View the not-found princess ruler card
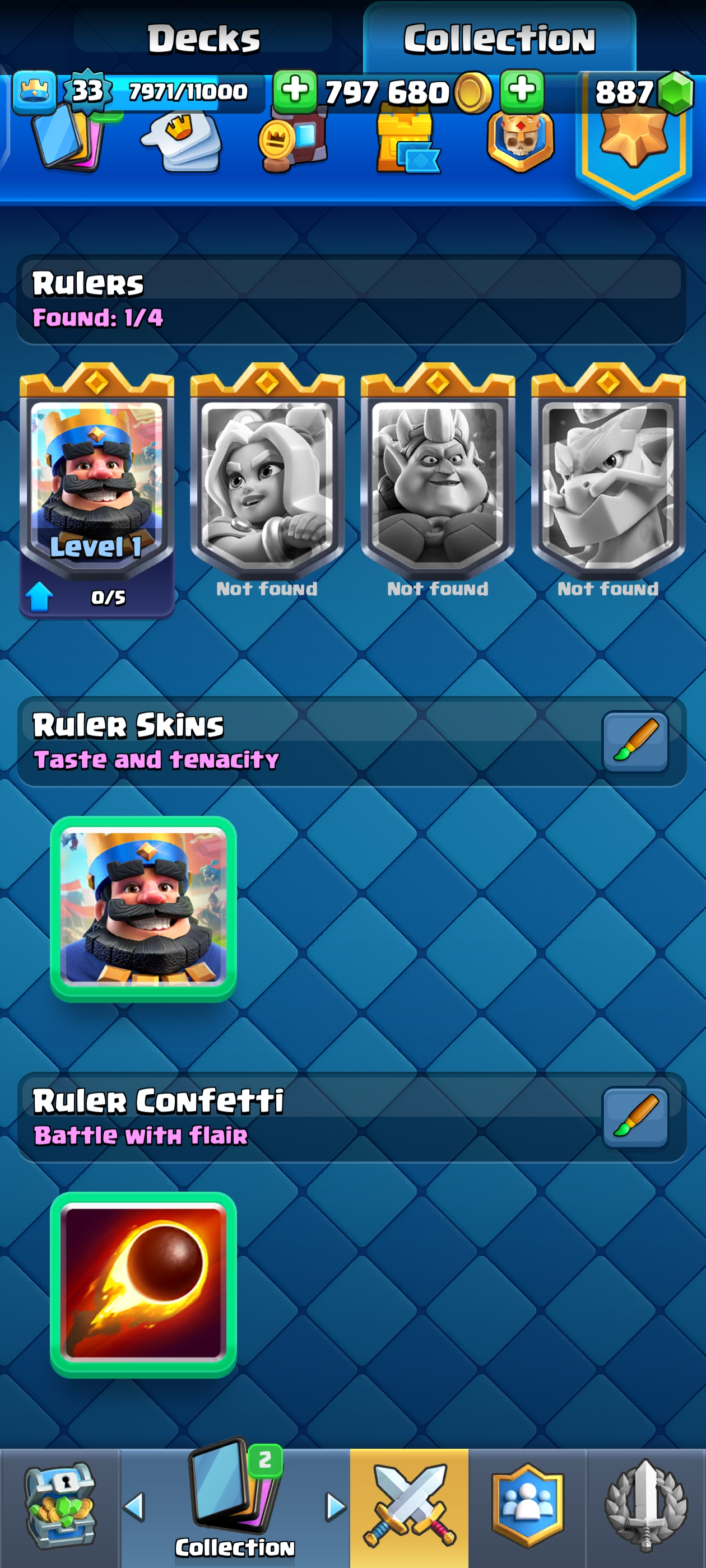This screenshot has width=706, height=1568. [x=267, y=481]
